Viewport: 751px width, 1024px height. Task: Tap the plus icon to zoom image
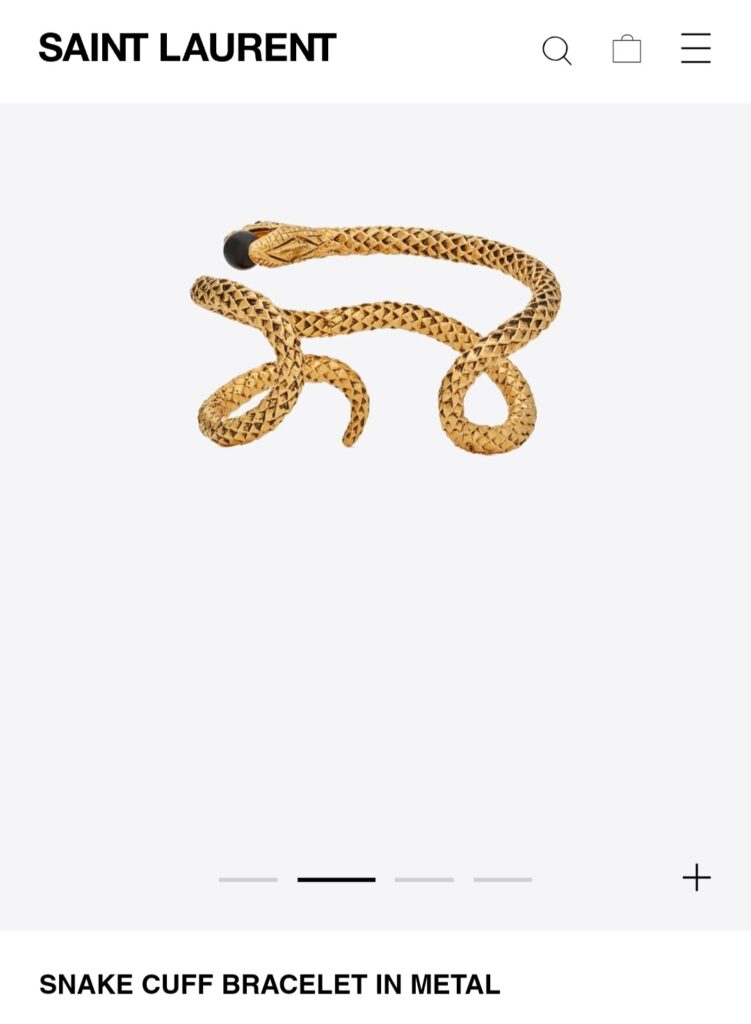(x=696, y=878)
